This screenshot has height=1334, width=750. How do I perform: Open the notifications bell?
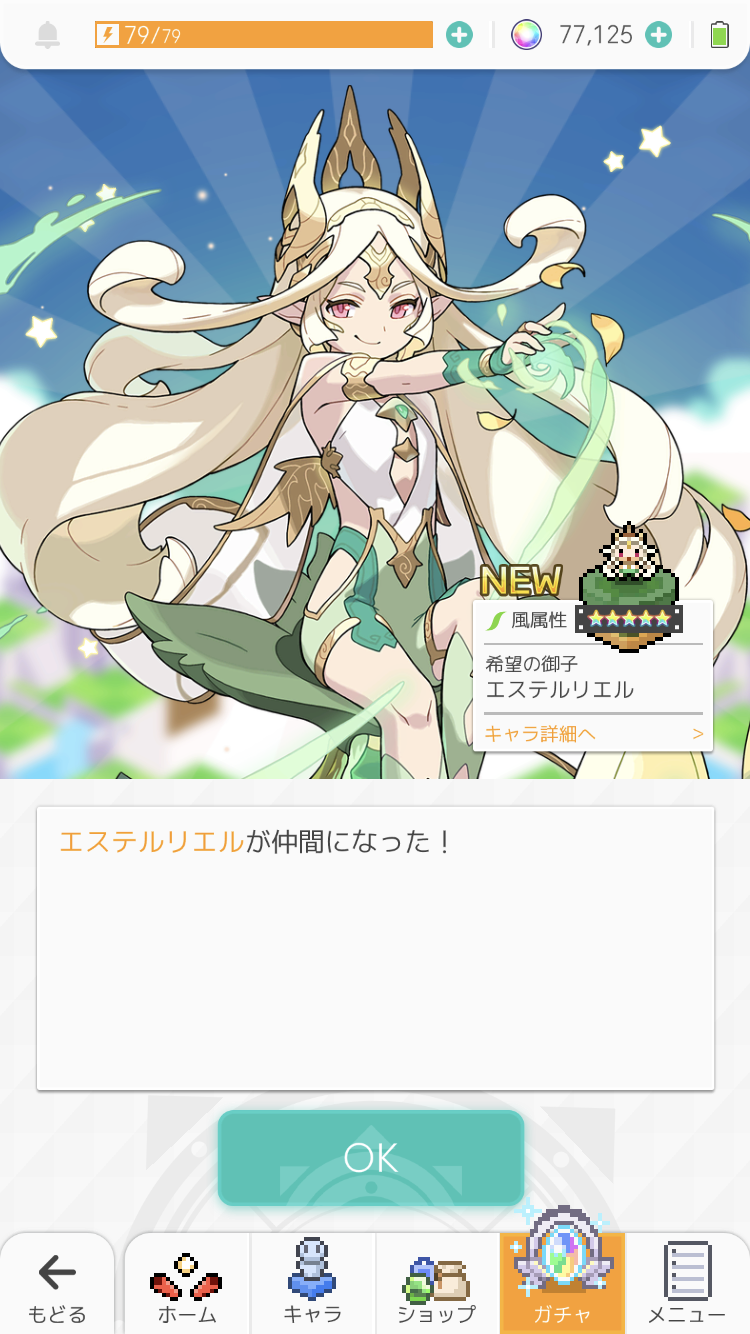point(47,35)
